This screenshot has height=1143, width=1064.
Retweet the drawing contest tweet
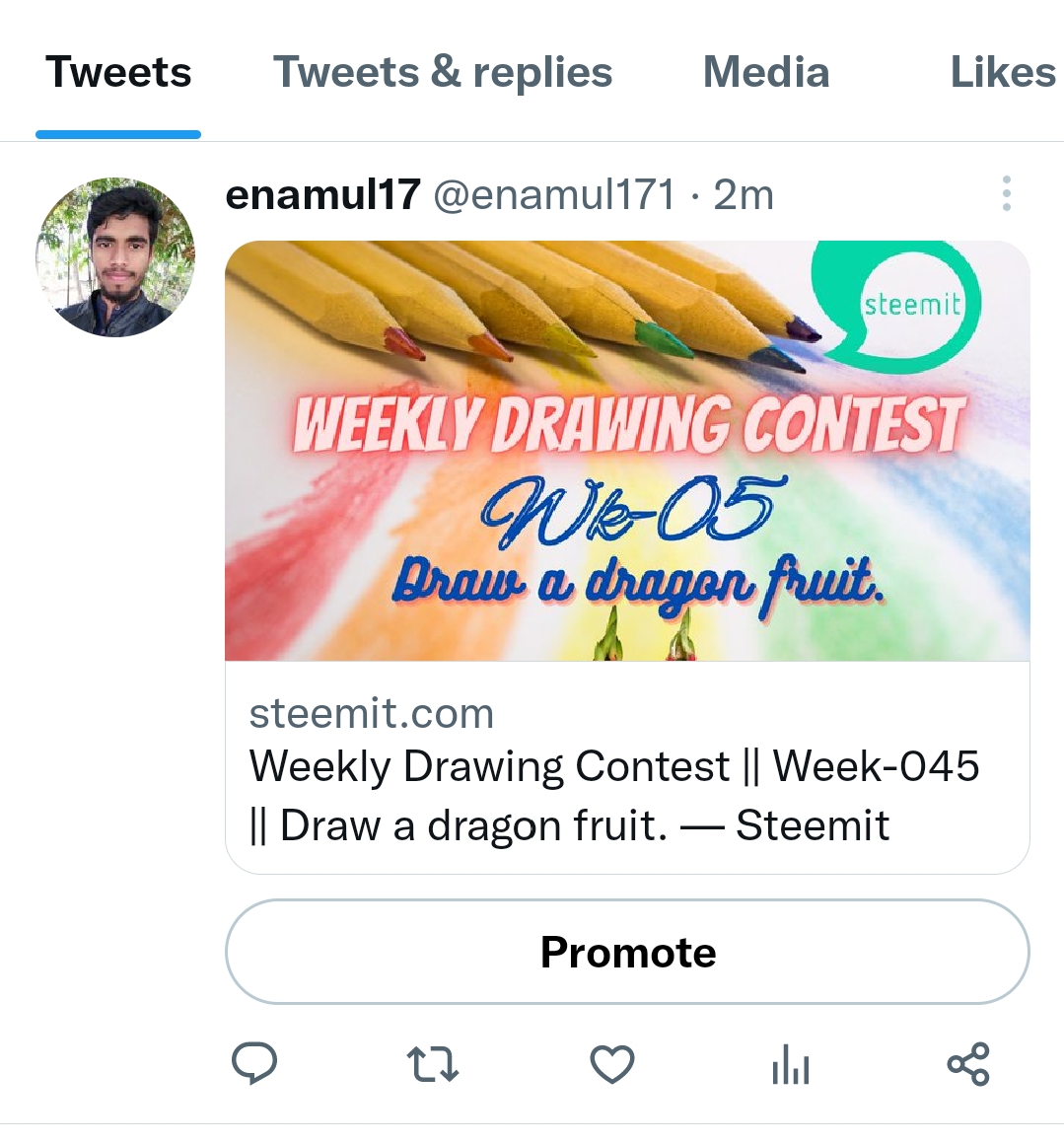[x=432, y=1063]
